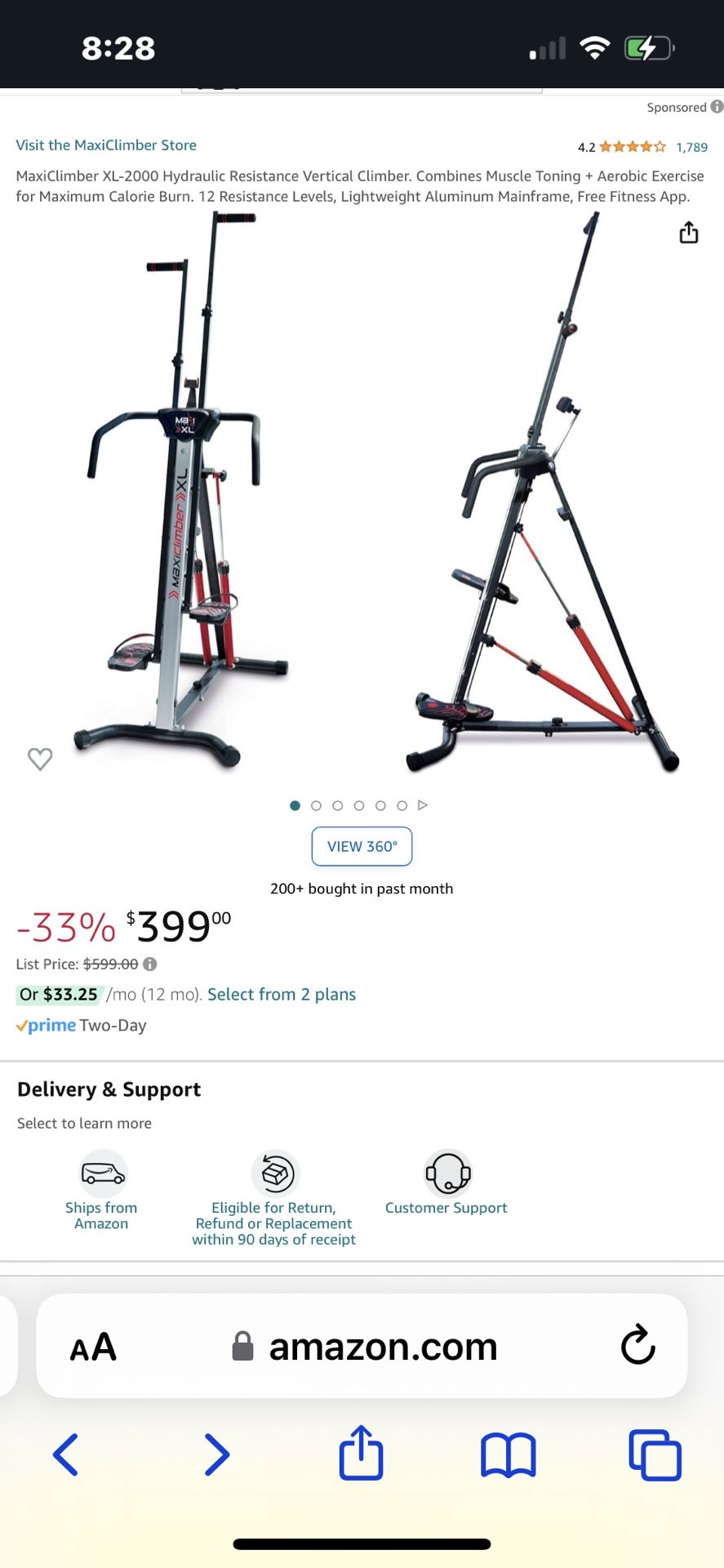This screenshot has height=1568, width=724.
Task: Go forward in Safari
Action: (216, 1454)
